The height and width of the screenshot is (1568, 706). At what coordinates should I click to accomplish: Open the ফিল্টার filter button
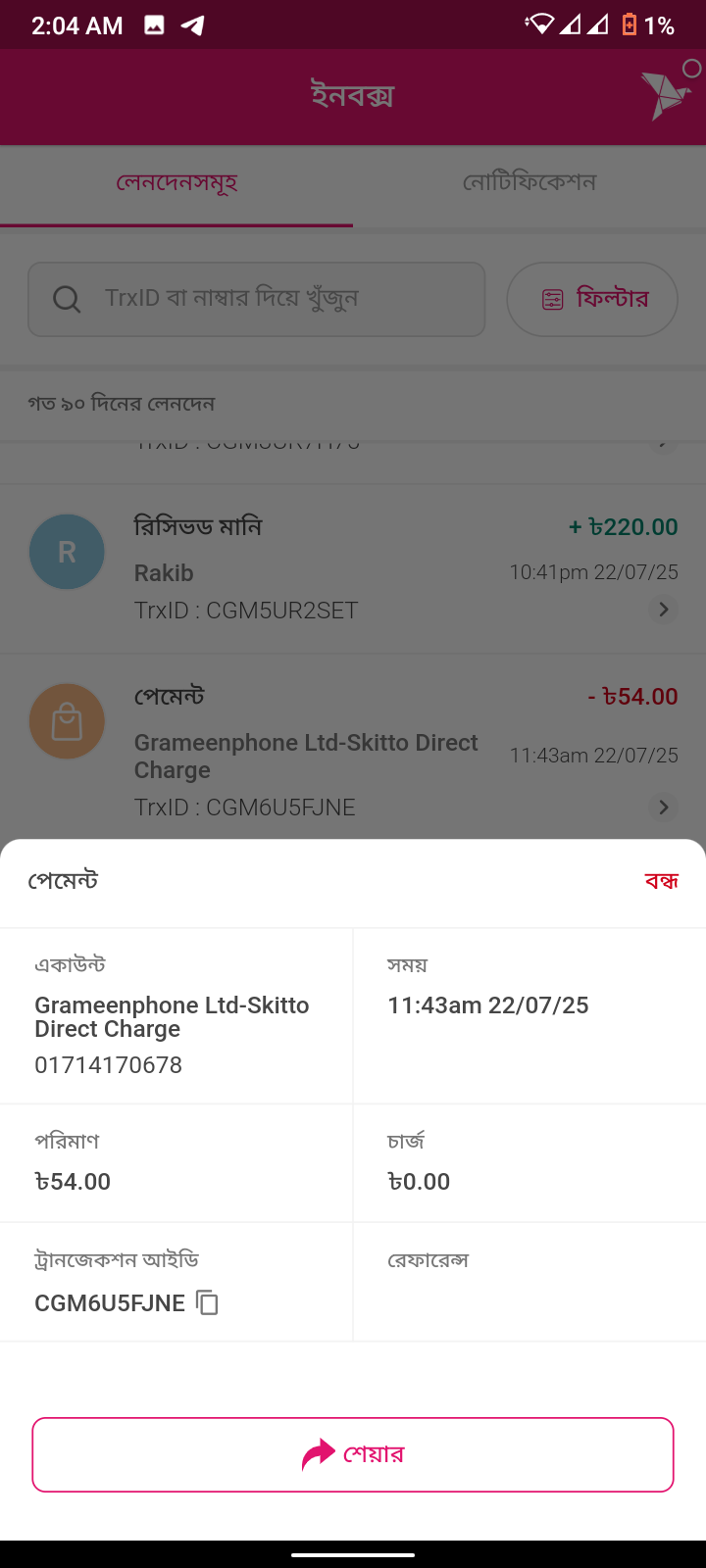click(592, 299)
